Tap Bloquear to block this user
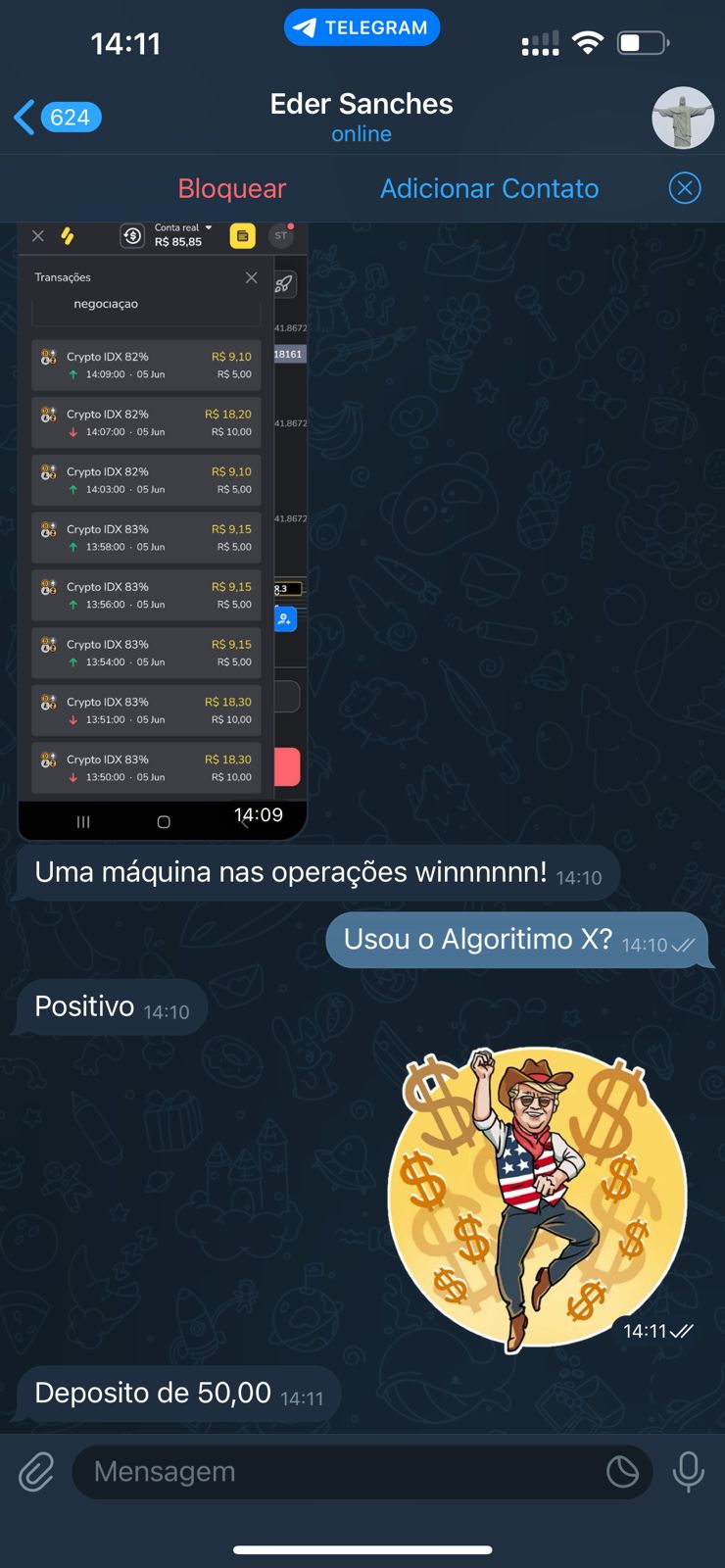The height and width of the screenshot is (1568, 725). tap(232, 188)
